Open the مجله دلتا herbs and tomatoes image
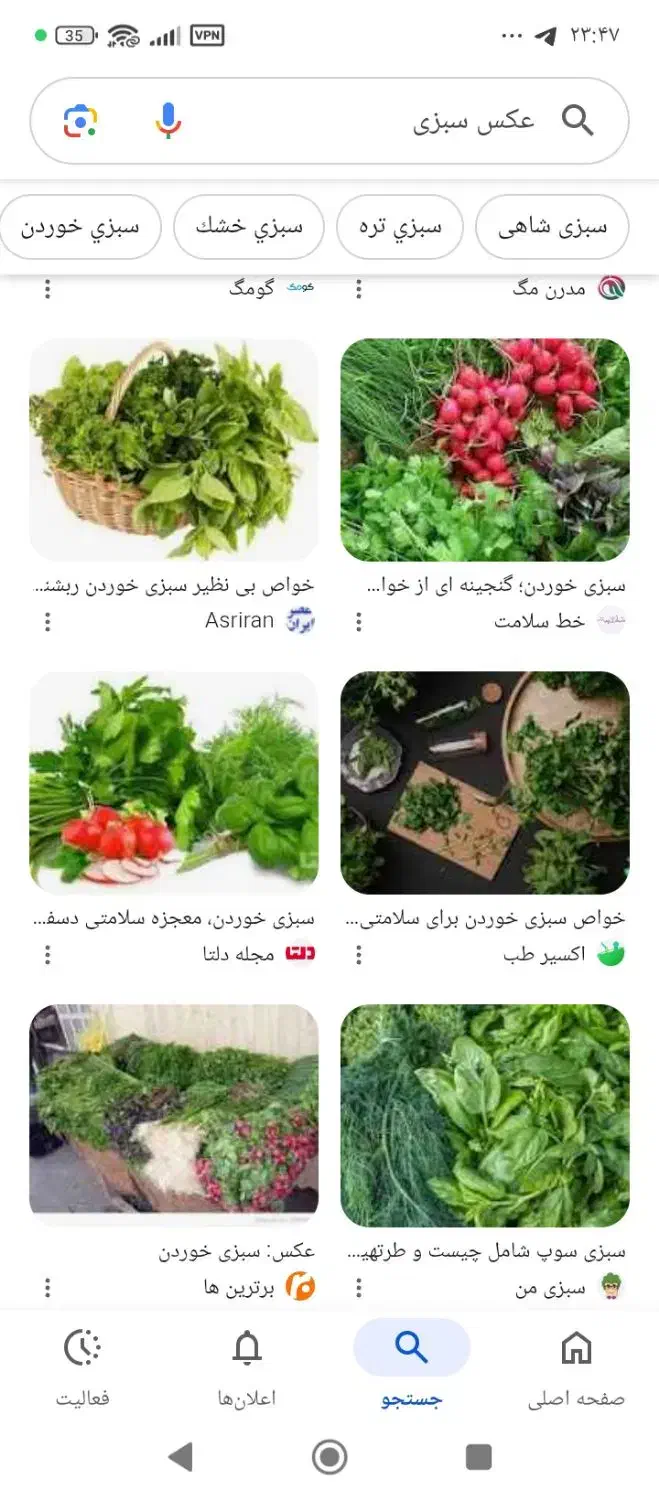Image resolution: width=659 pixels, height=1500 pixels. [x=174, y=782]
